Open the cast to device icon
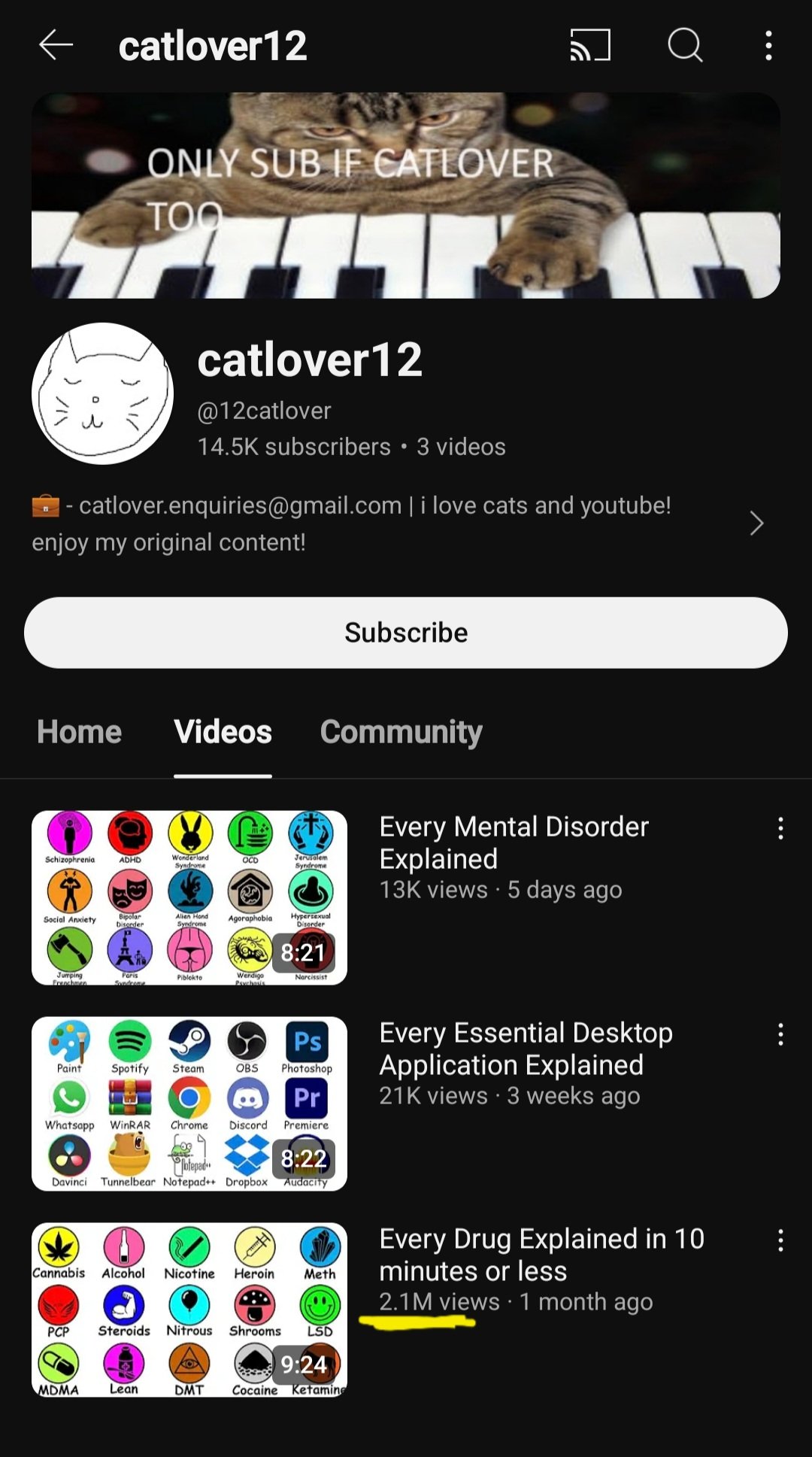 (590, 46)
